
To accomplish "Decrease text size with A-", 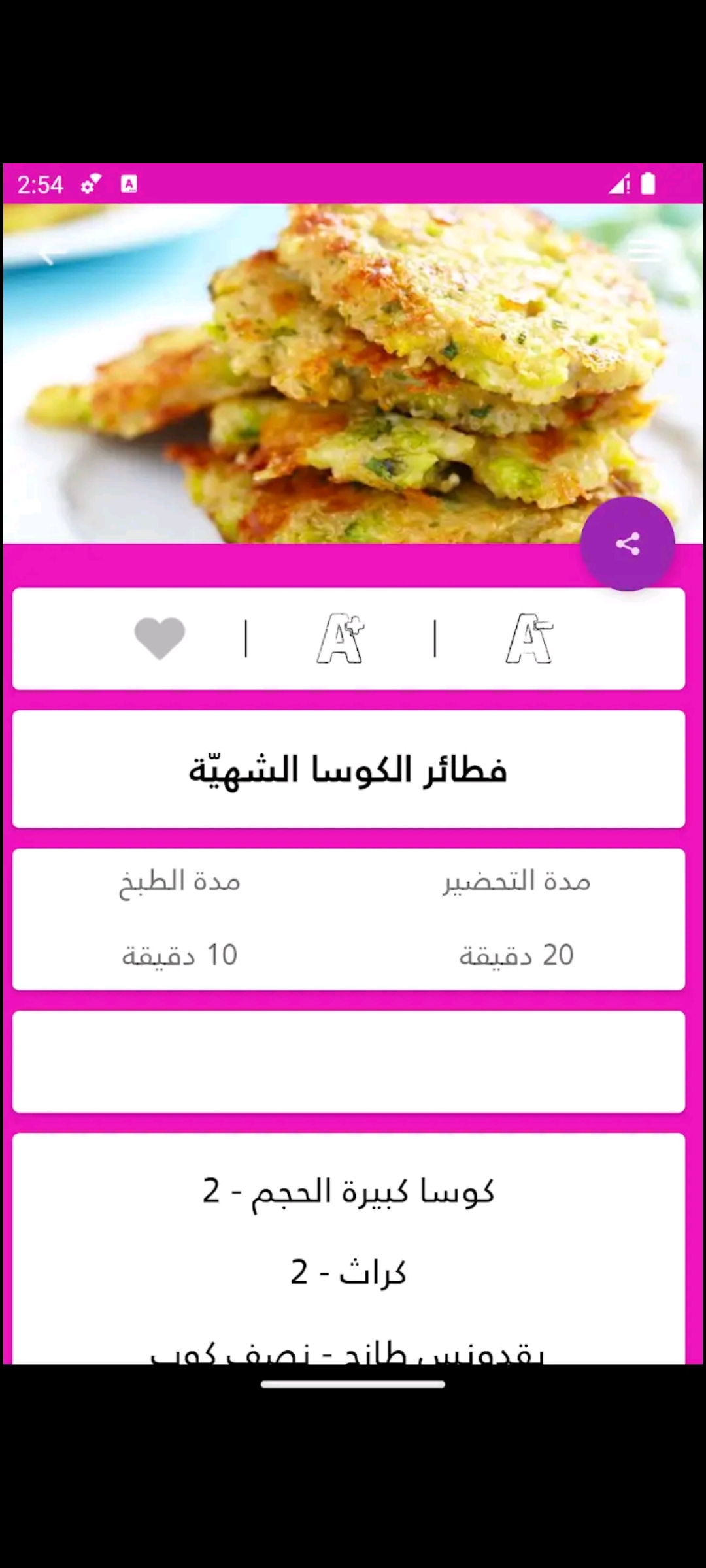I will point(529,638).
